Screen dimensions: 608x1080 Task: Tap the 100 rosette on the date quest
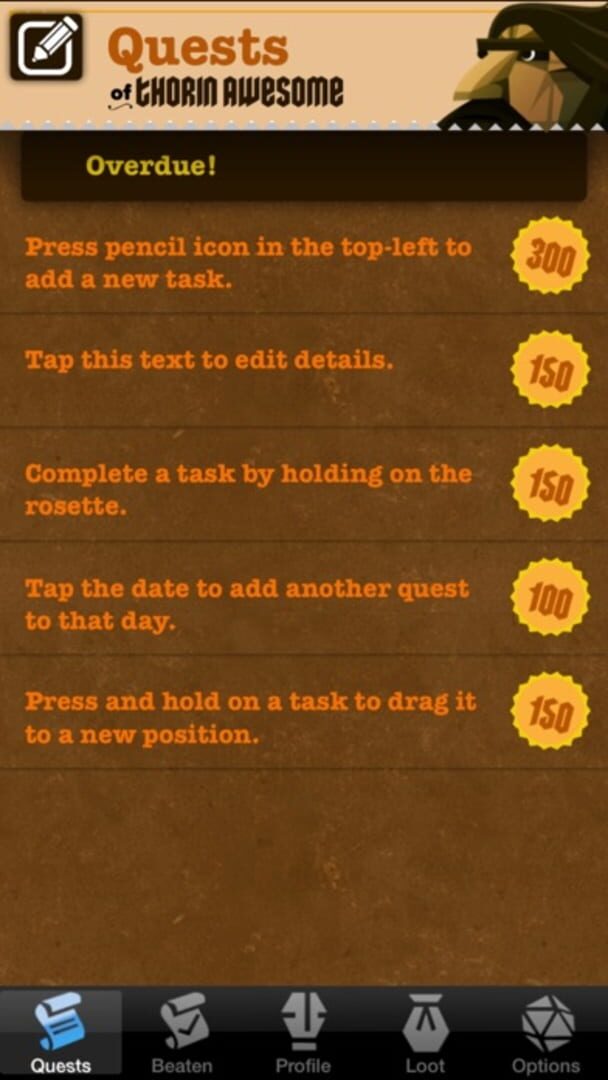(550, 599)
